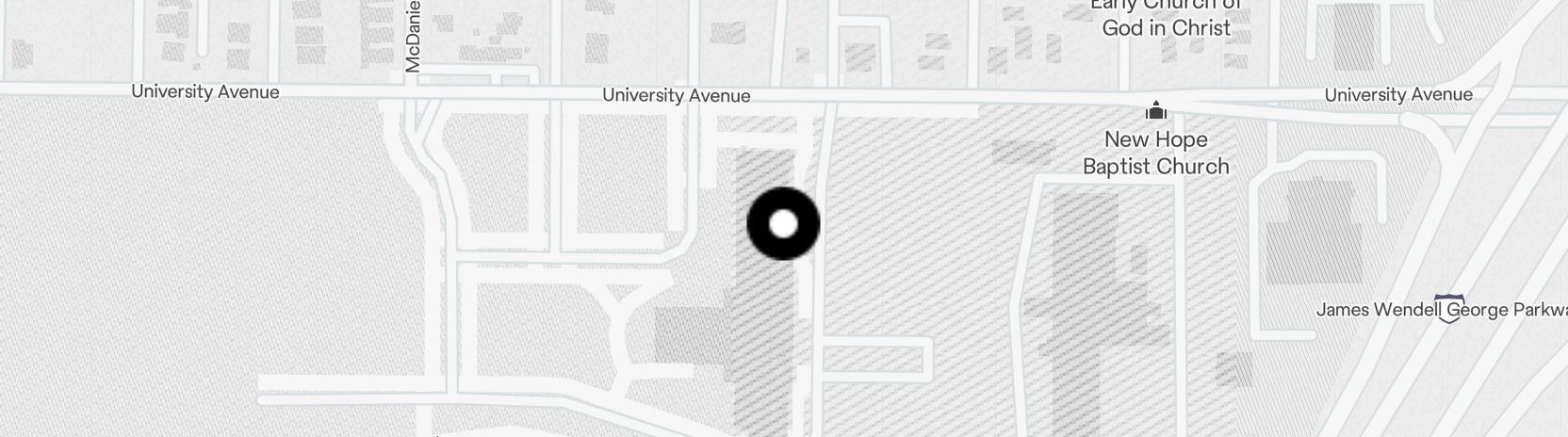
Task: Select the New Hope Baptist Church marker
Action: 1156,112
